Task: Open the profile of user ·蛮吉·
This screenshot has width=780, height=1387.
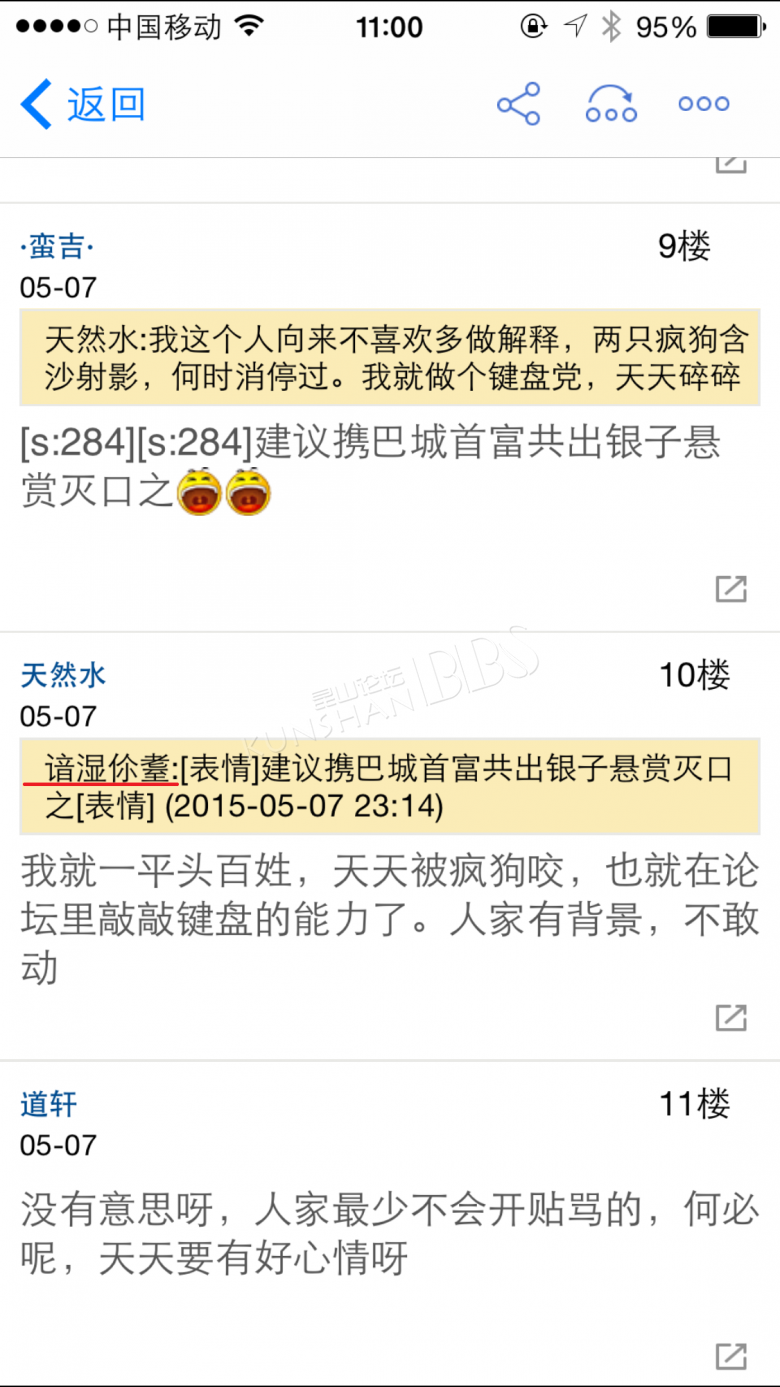Action: click(58, 246)
